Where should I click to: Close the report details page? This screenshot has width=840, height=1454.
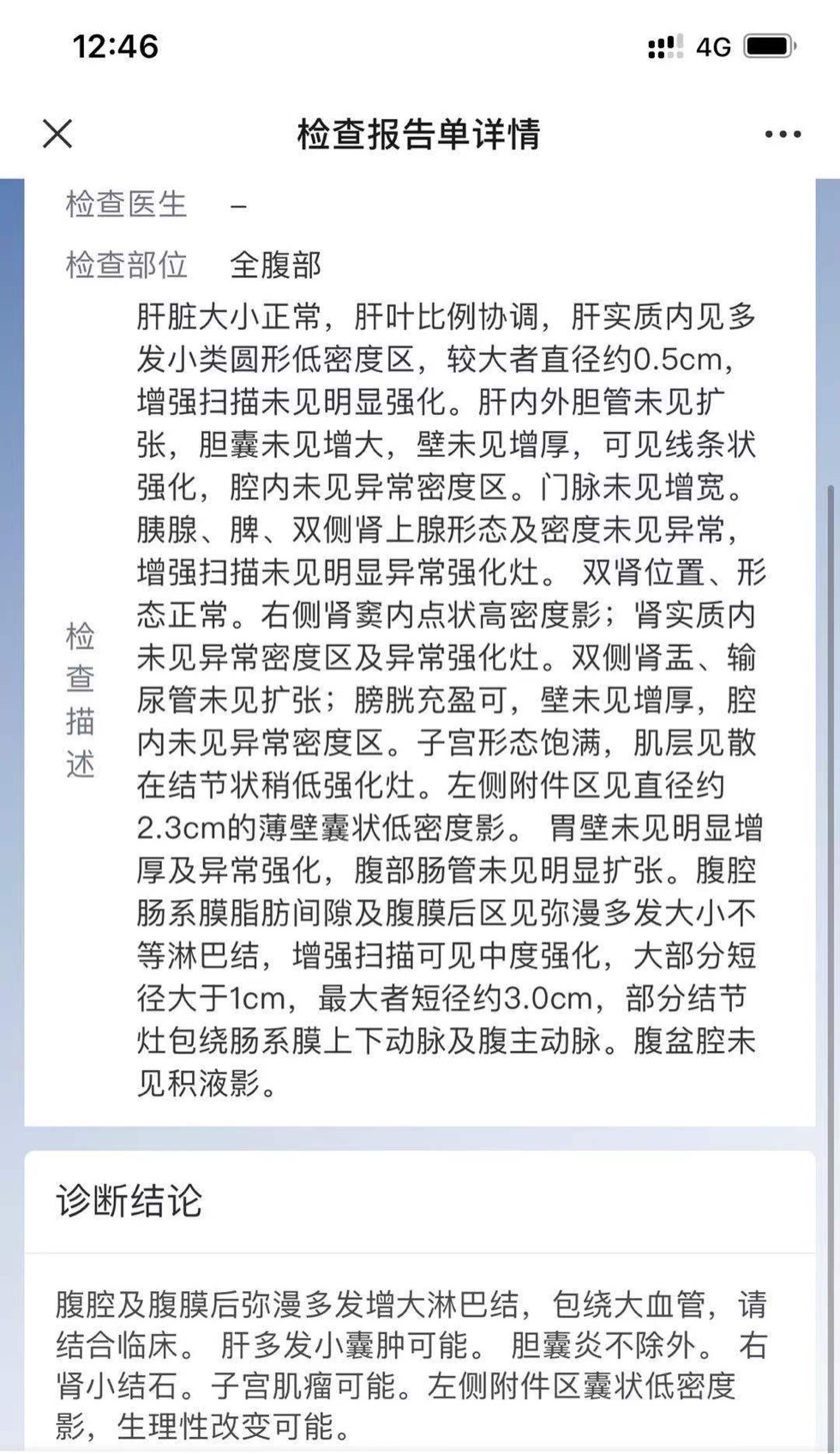coord(57,134)
